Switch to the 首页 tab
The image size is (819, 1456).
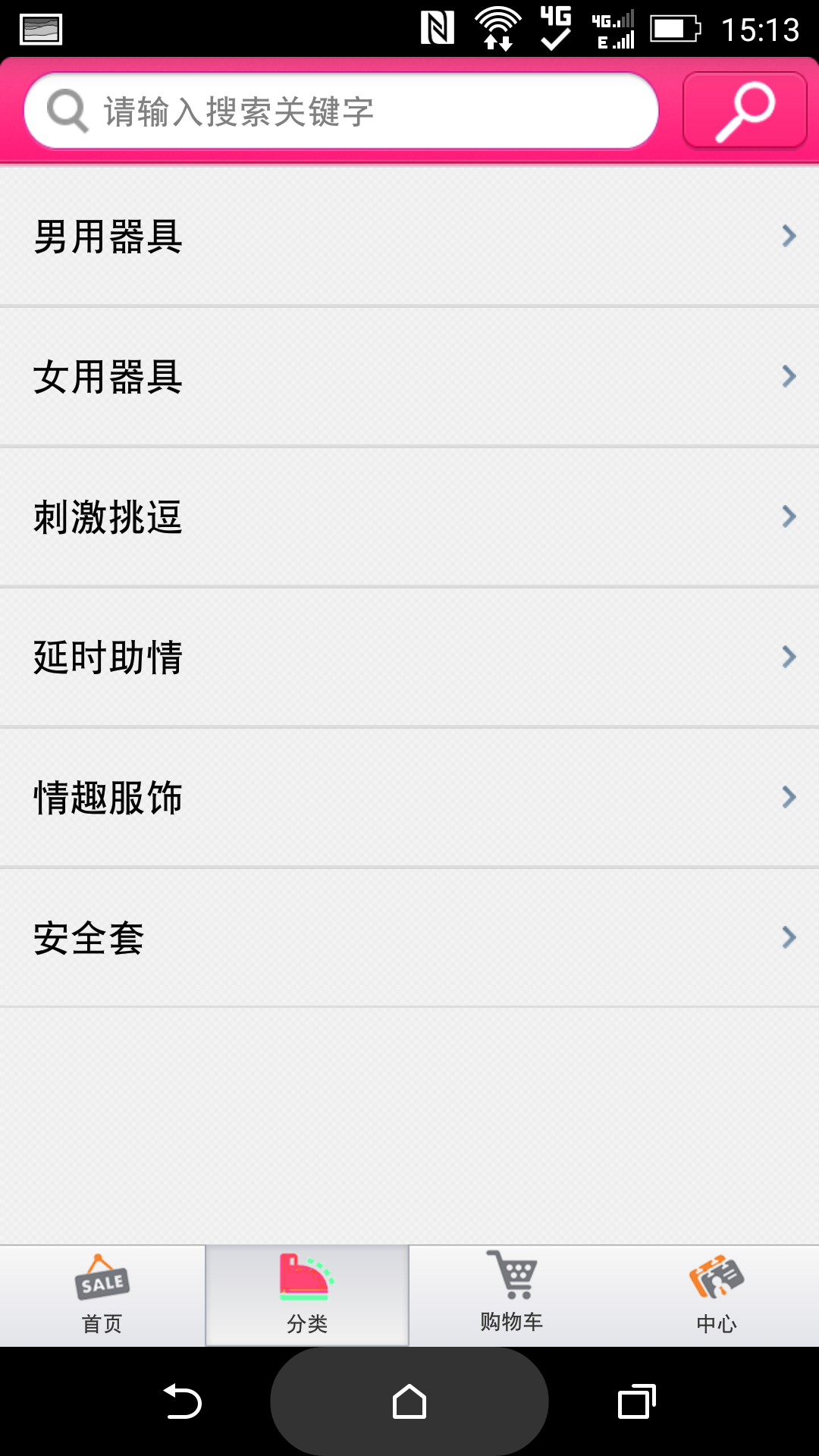click(x=102, y=1295)
